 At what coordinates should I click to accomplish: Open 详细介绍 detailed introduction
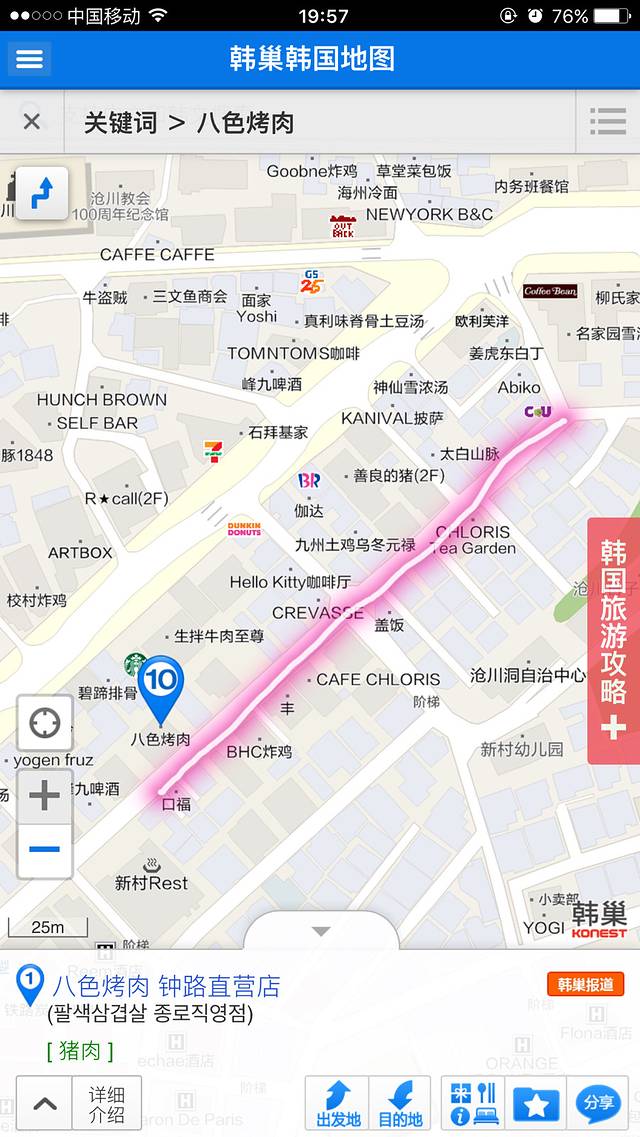[107, 1103]
